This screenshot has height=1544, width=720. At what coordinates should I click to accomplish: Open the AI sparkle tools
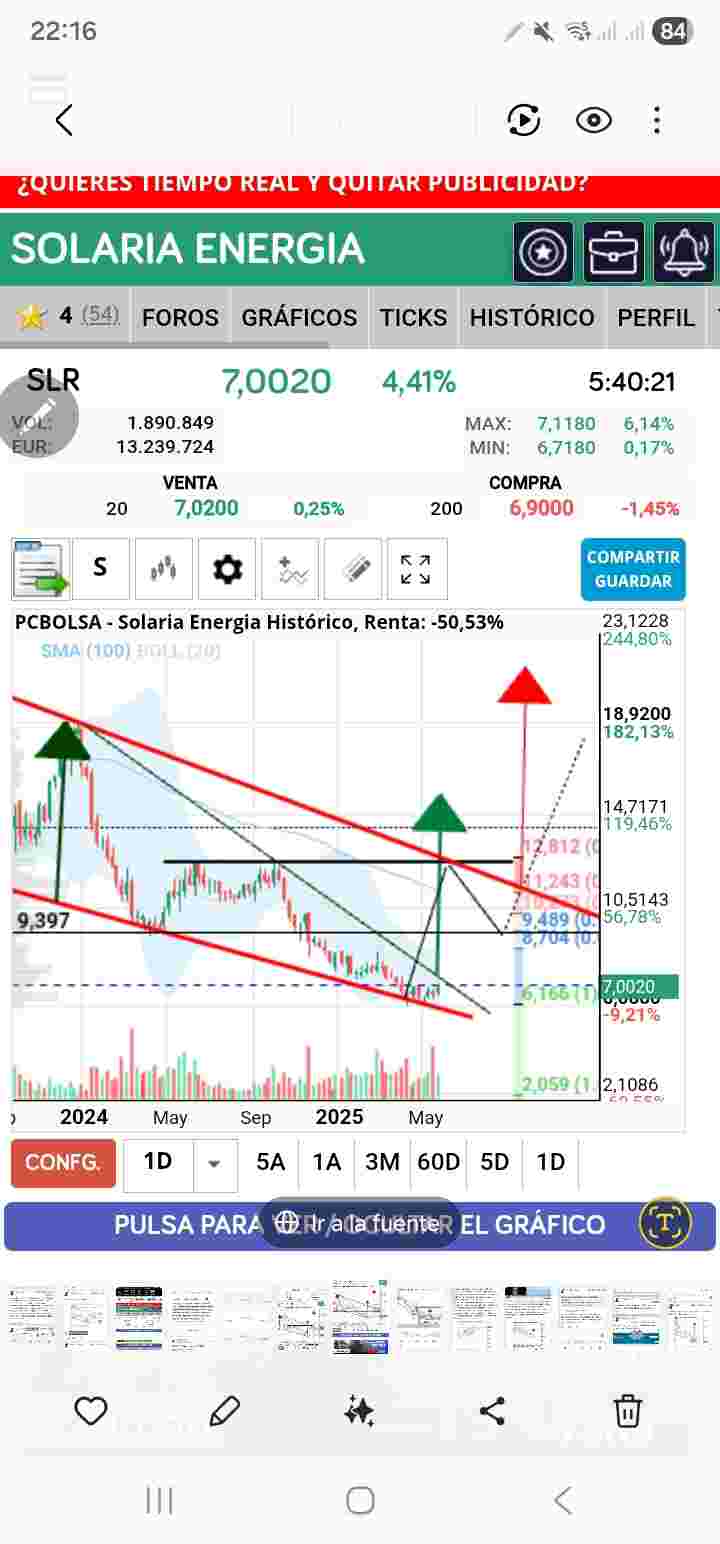[359, 1411]
